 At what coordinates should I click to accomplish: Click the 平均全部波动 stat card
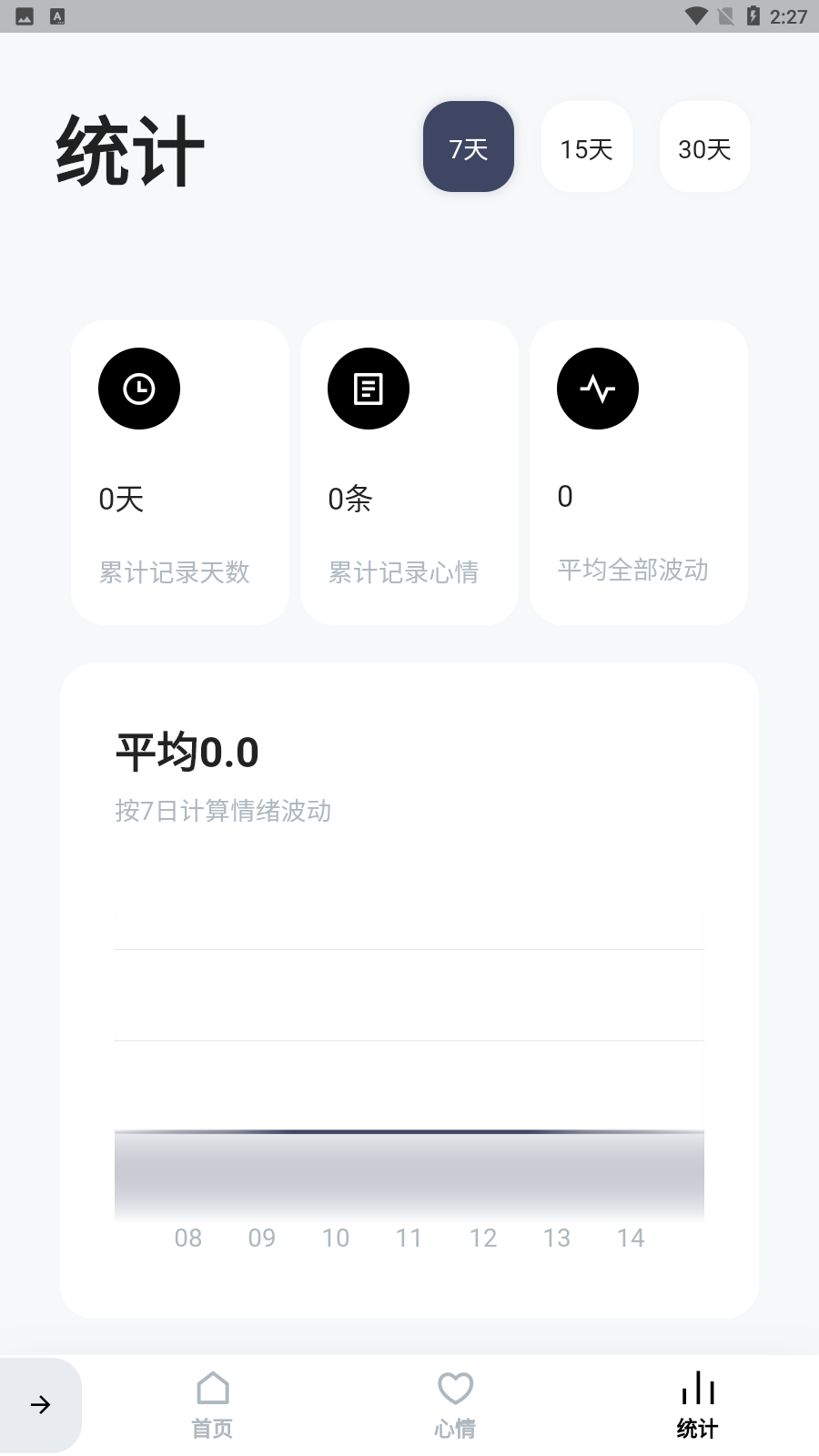point(638,471)
